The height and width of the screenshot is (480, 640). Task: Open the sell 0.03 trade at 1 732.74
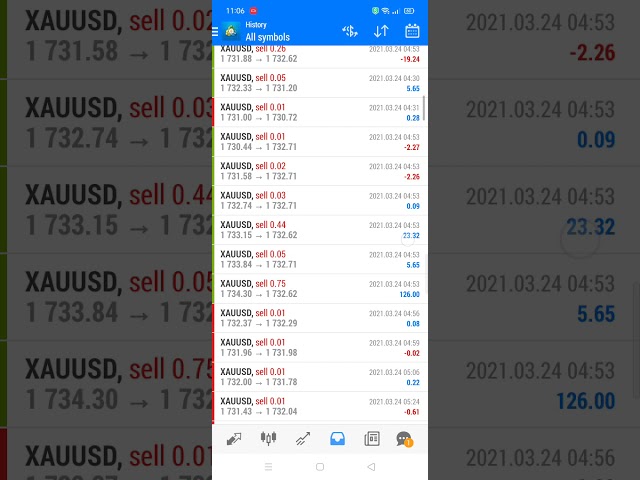tap(320, 200)
